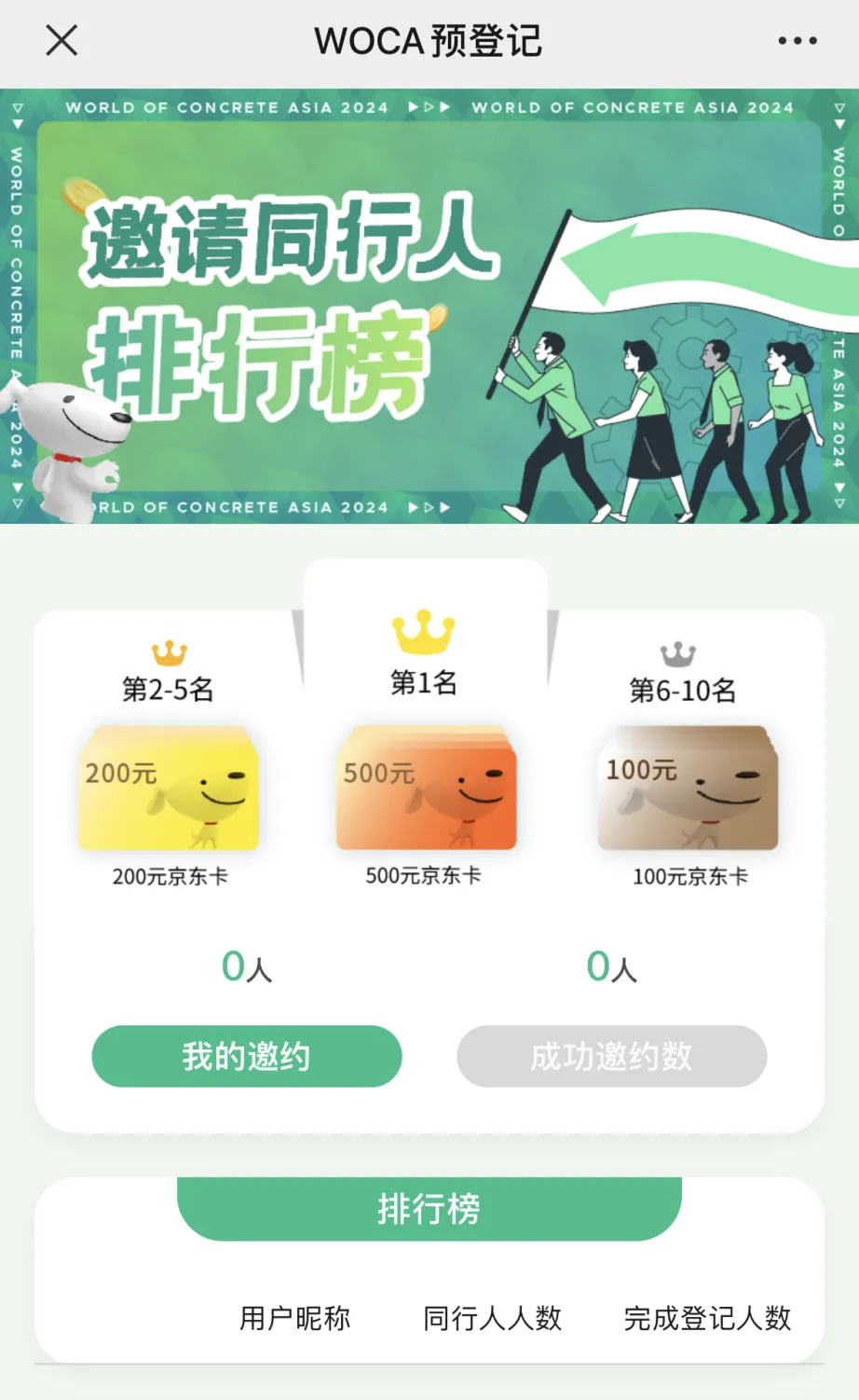Tap the 我的邀约 button
This screenshot has height=1400, width=859.
247,1056
